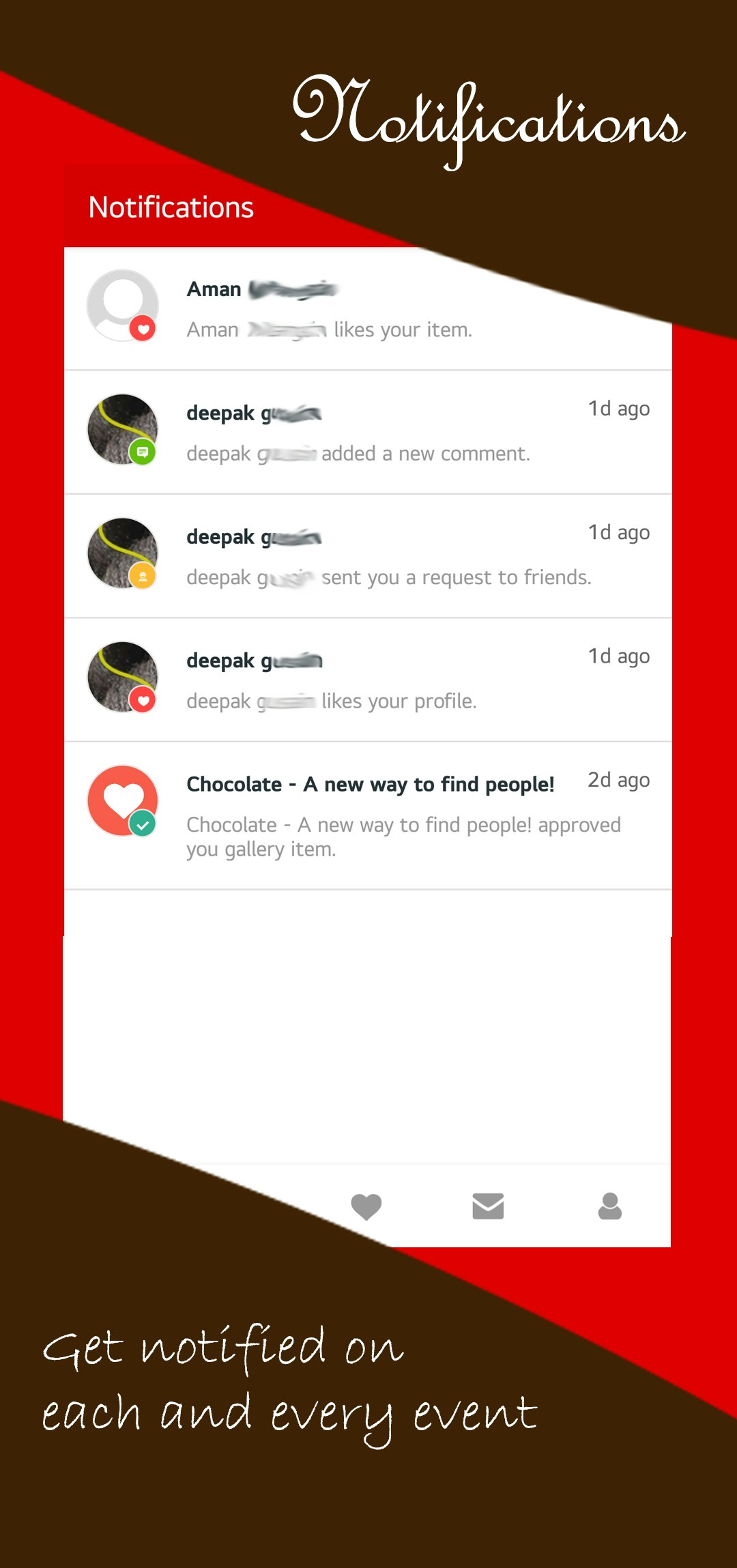The width and height of the screenshot is (737, 1568).
Task: Click the Notifications header title
Action: pos(171,206)
